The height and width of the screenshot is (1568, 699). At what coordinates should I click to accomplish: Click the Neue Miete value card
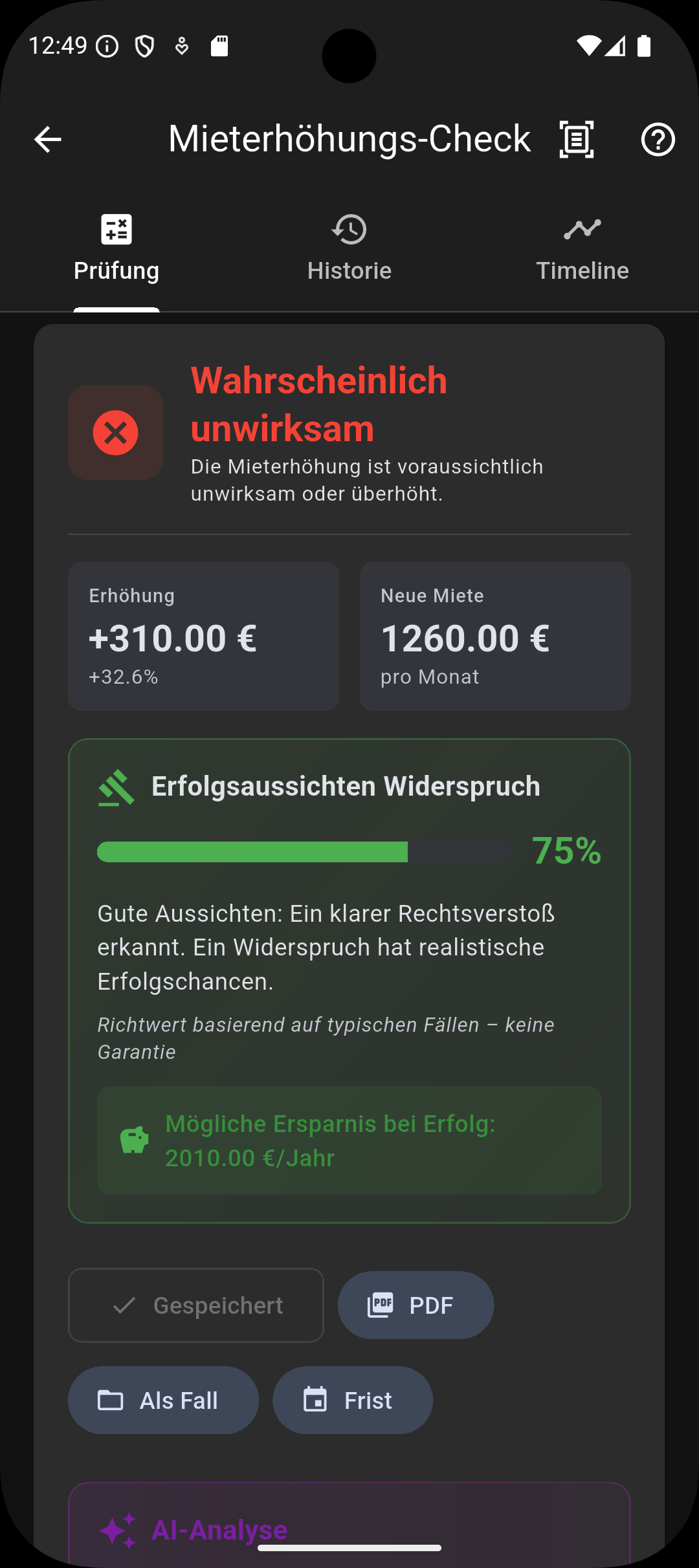[x=494, y=637]
